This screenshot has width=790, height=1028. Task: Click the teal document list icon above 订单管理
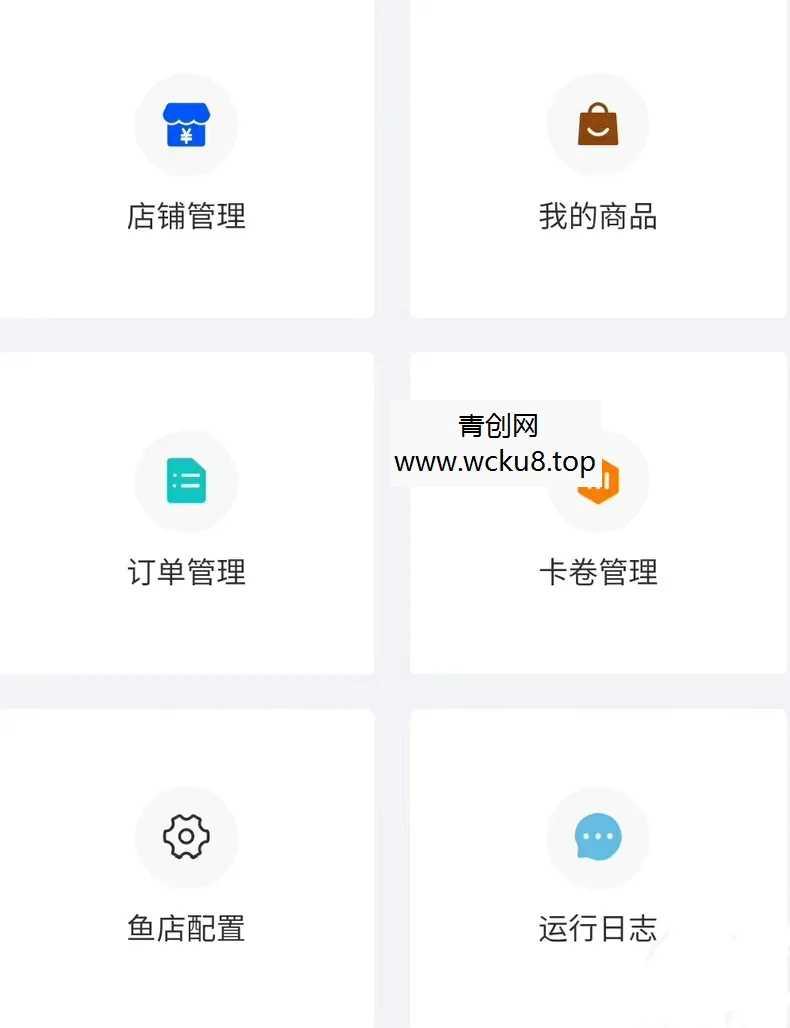186,481
